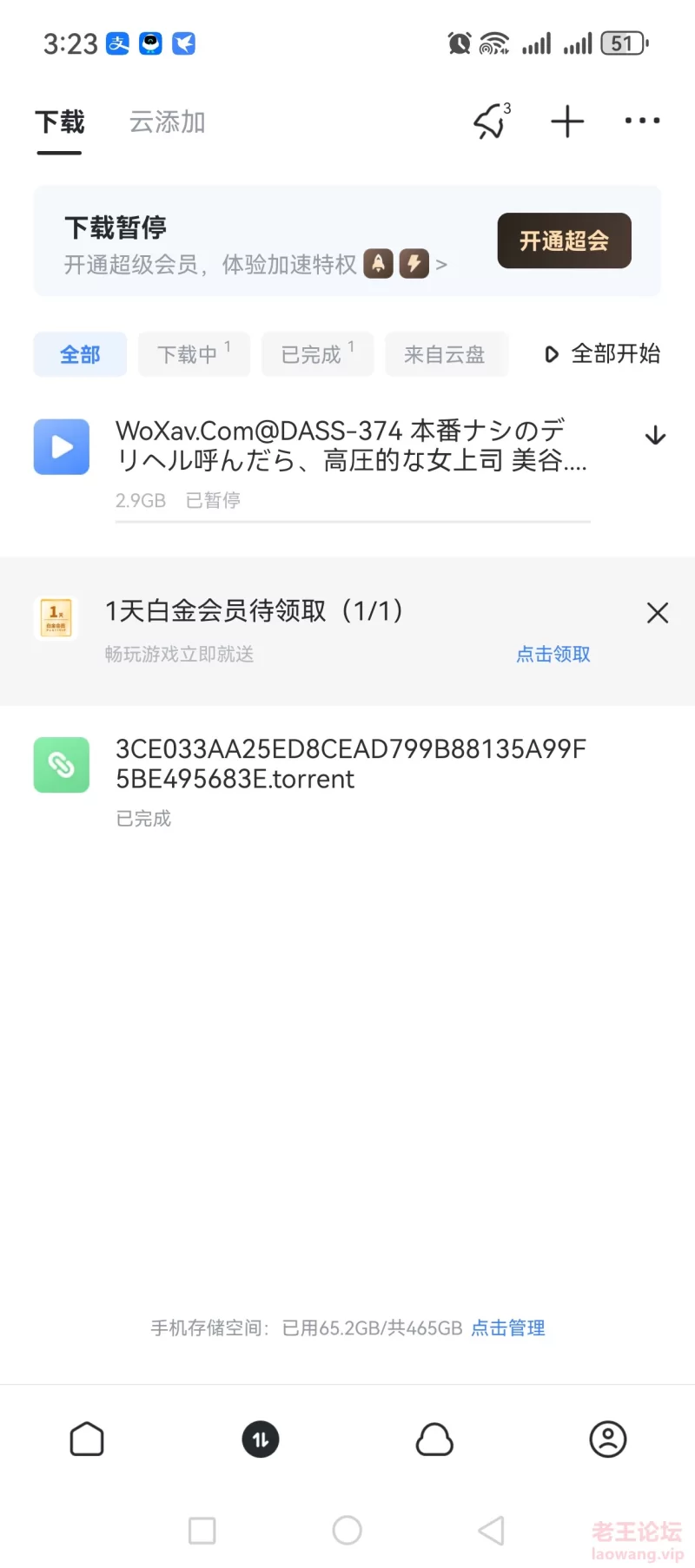Open the profile tab in bottom bar

(x=608, y=1439)
